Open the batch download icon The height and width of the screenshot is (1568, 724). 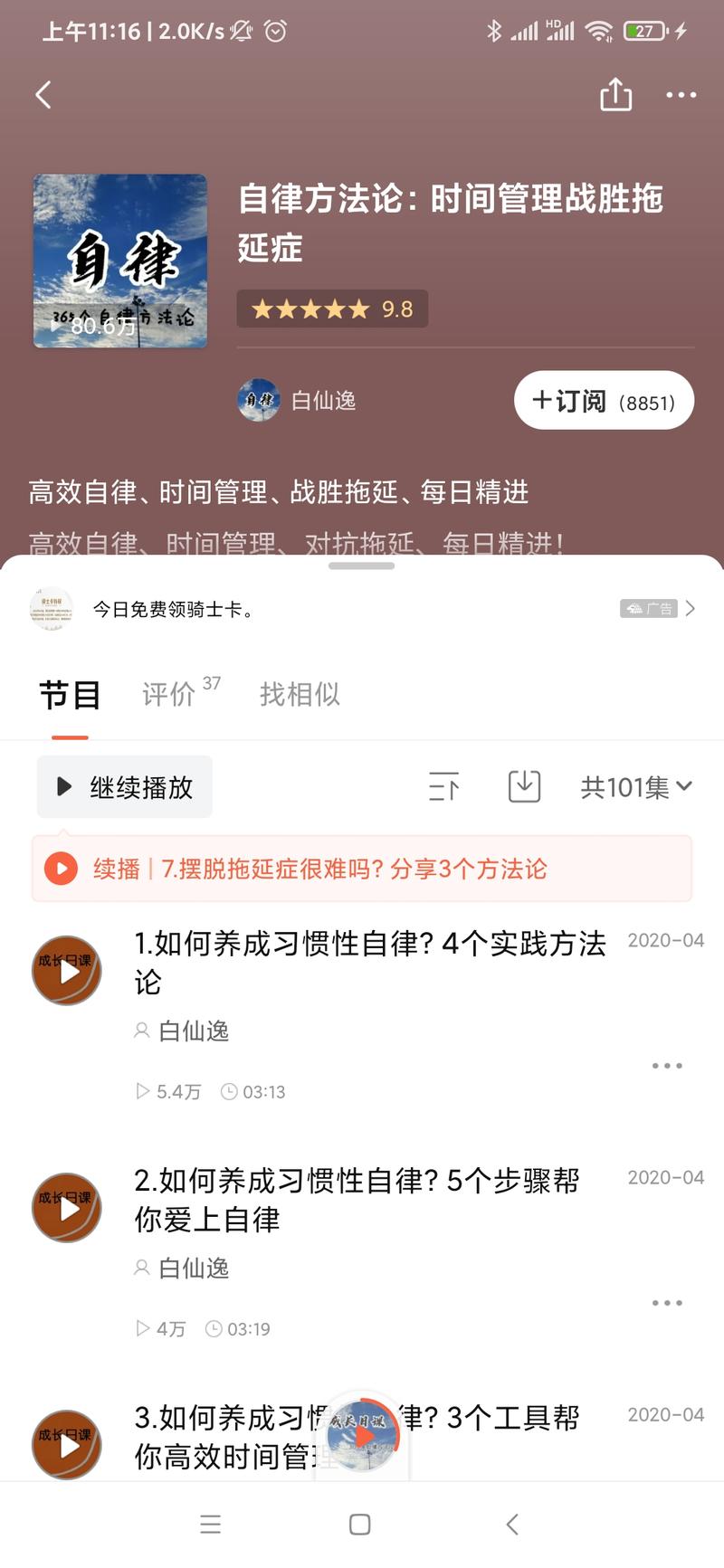point(523,787)
